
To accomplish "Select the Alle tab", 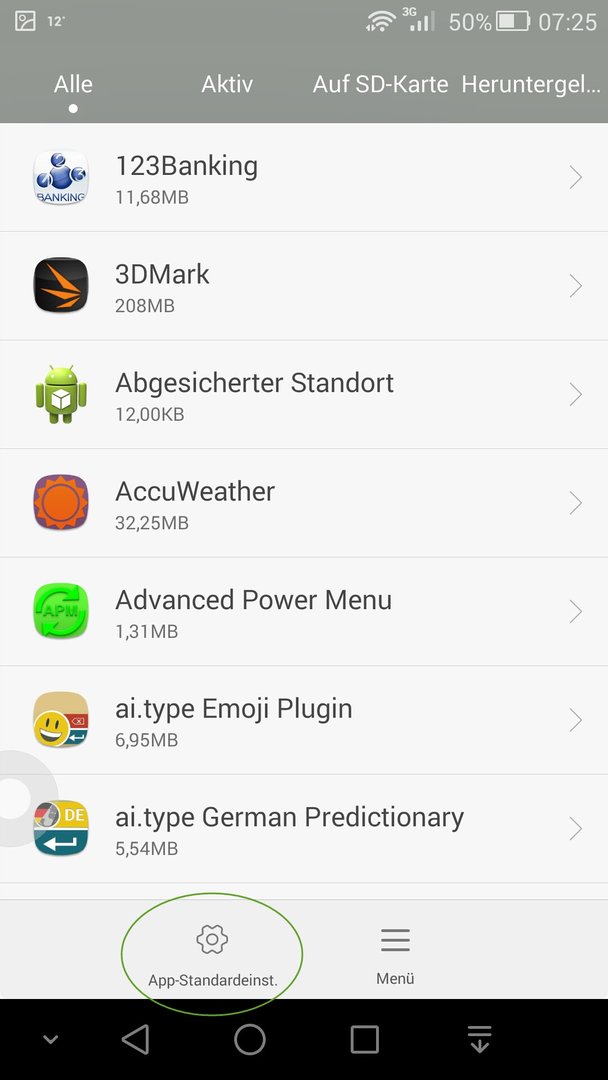I will coord(73,84).
